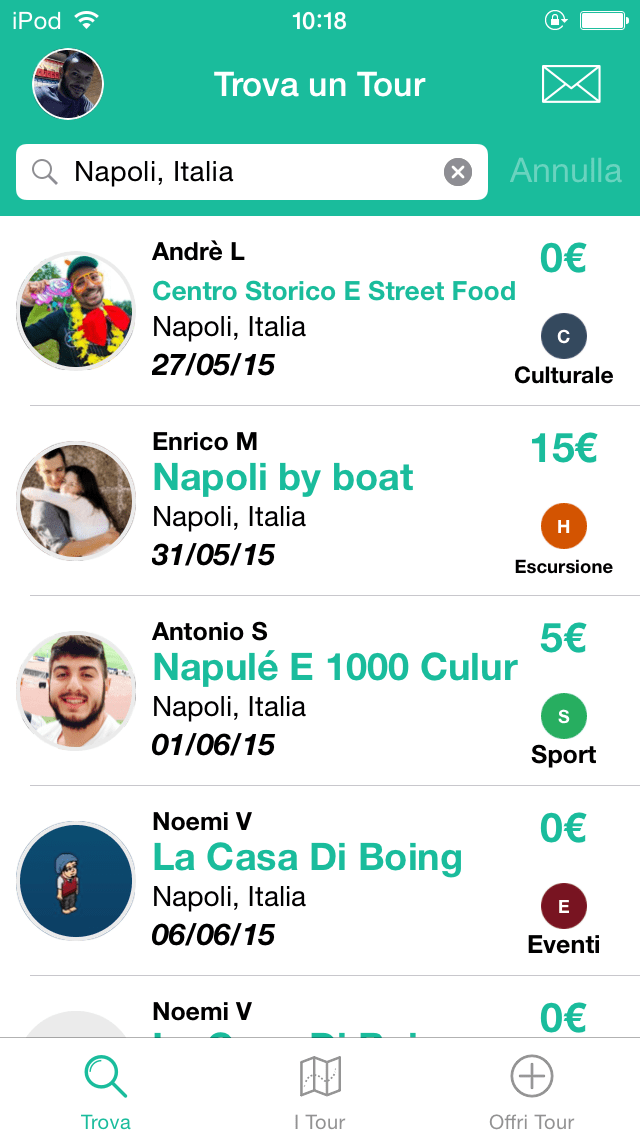Viewport: 640px width, 1136px height.
Task: Open the messages envelope icon
Action: 571,84
